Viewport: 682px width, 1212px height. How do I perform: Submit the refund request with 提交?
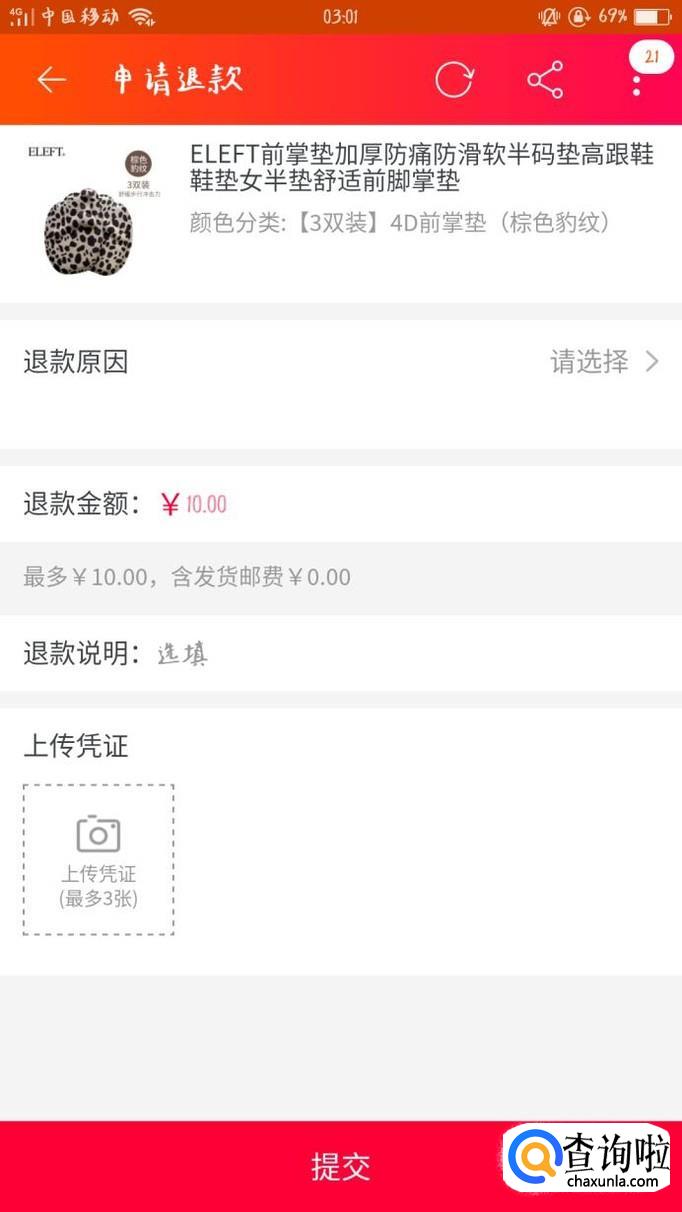[340, 1166]
